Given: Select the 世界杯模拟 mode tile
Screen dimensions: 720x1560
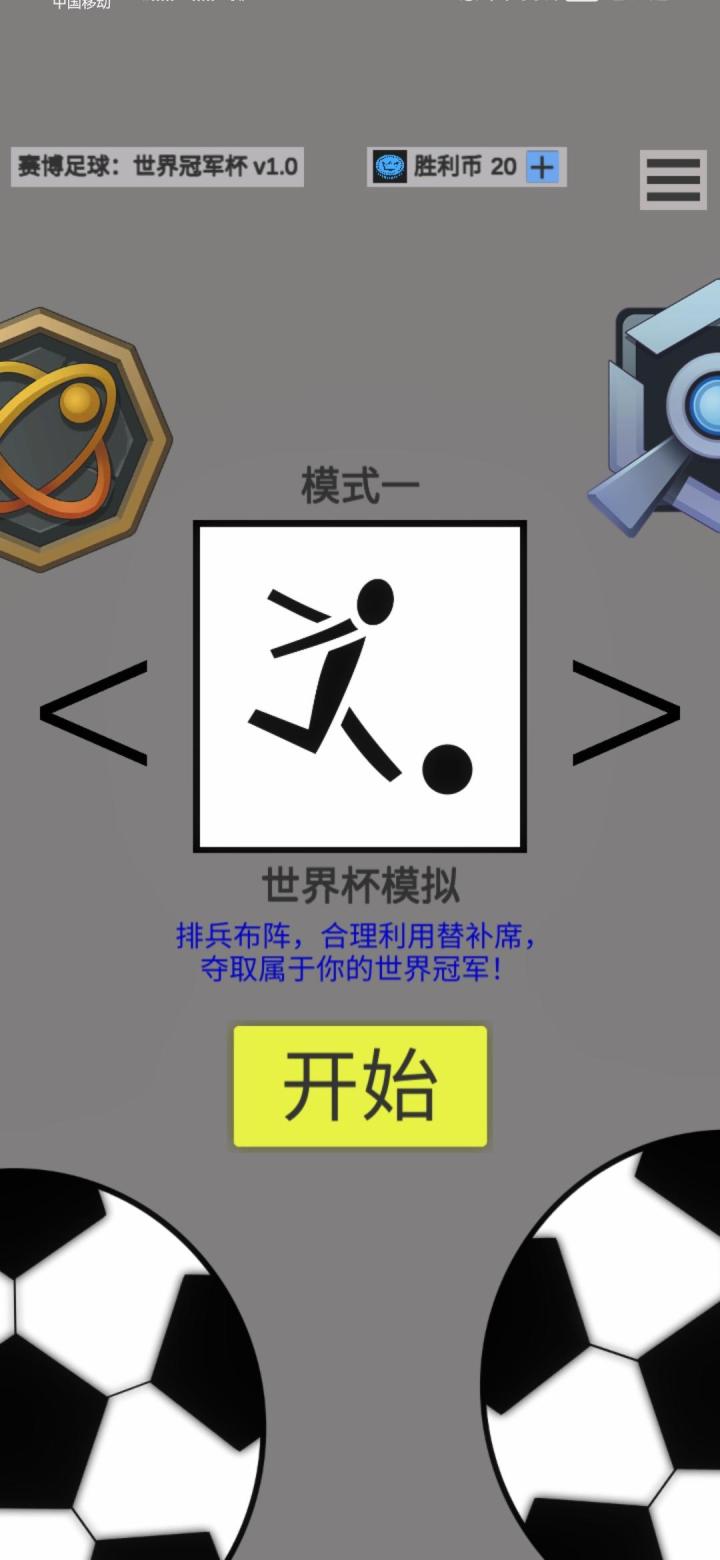Looking at the screenshot, I should (x=360, y=686).
